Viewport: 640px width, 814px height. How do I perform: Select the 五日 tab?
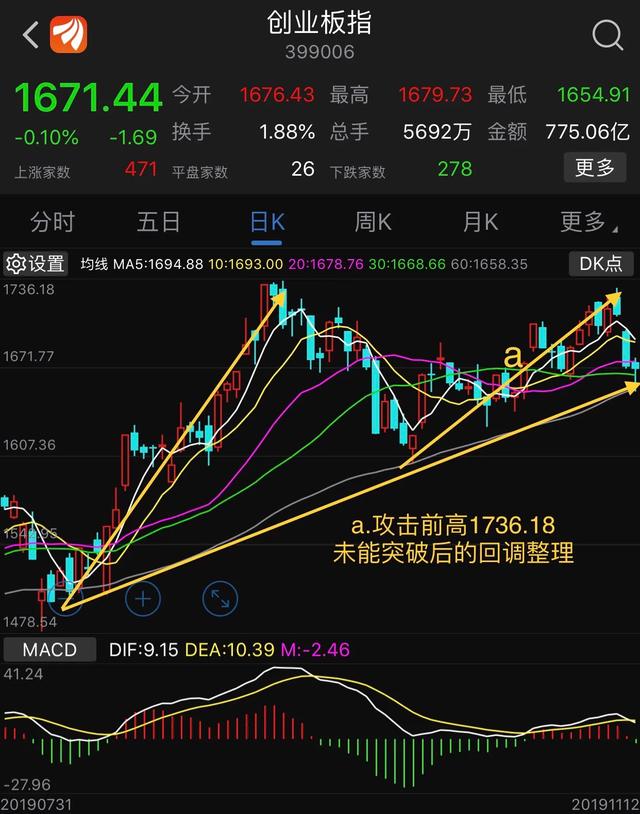159,222
